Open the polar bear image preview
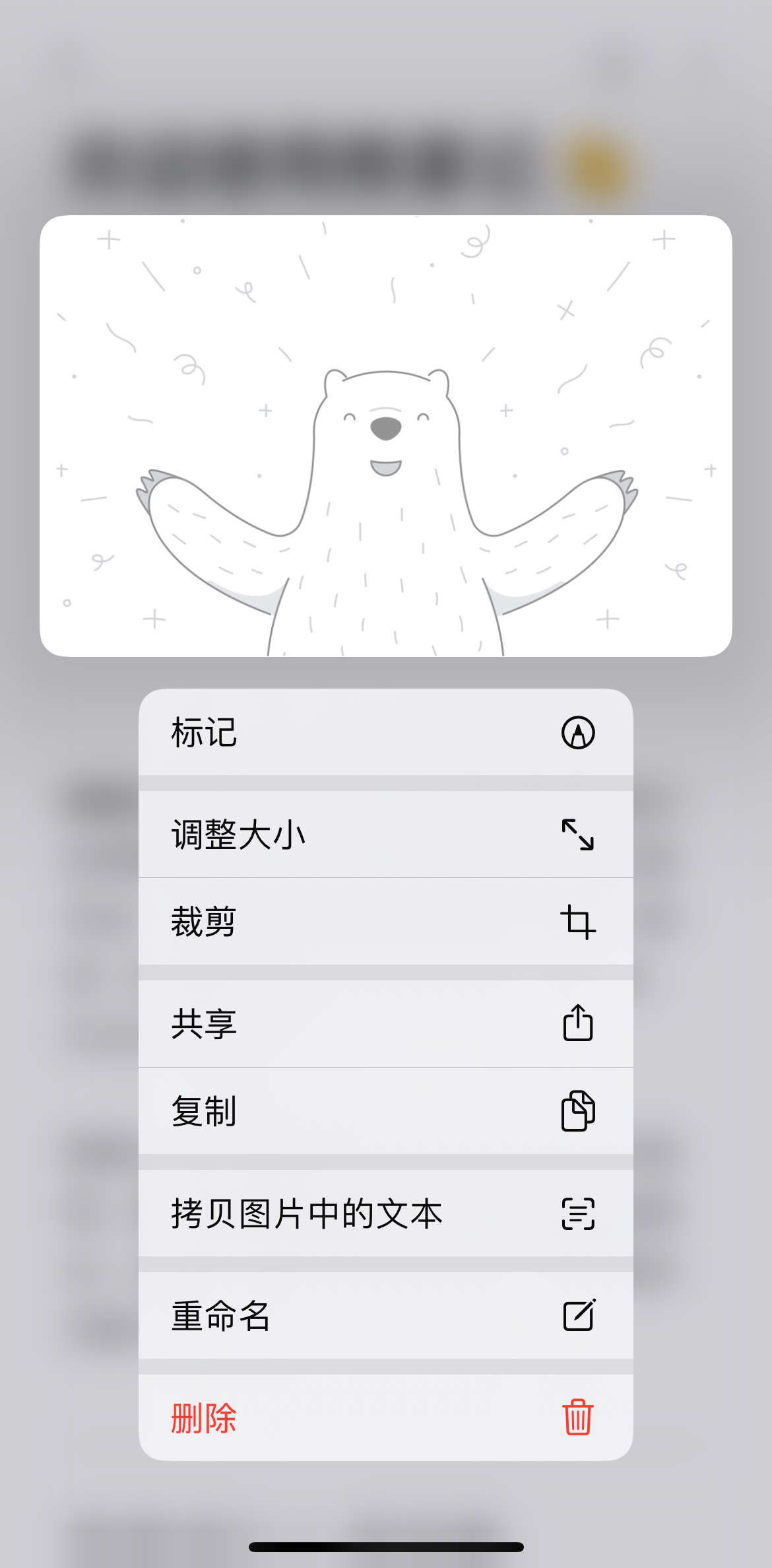 tap(385, 436)
